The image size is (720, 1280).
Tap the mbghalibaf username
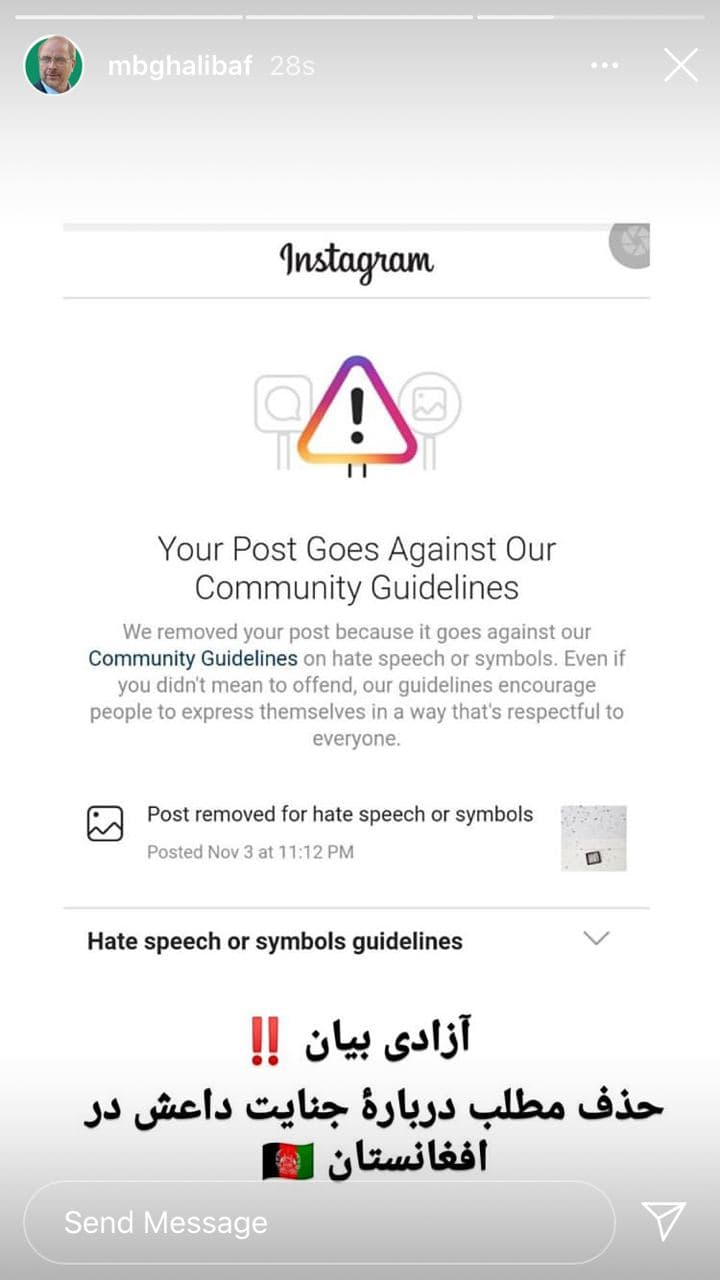[180, 66]
